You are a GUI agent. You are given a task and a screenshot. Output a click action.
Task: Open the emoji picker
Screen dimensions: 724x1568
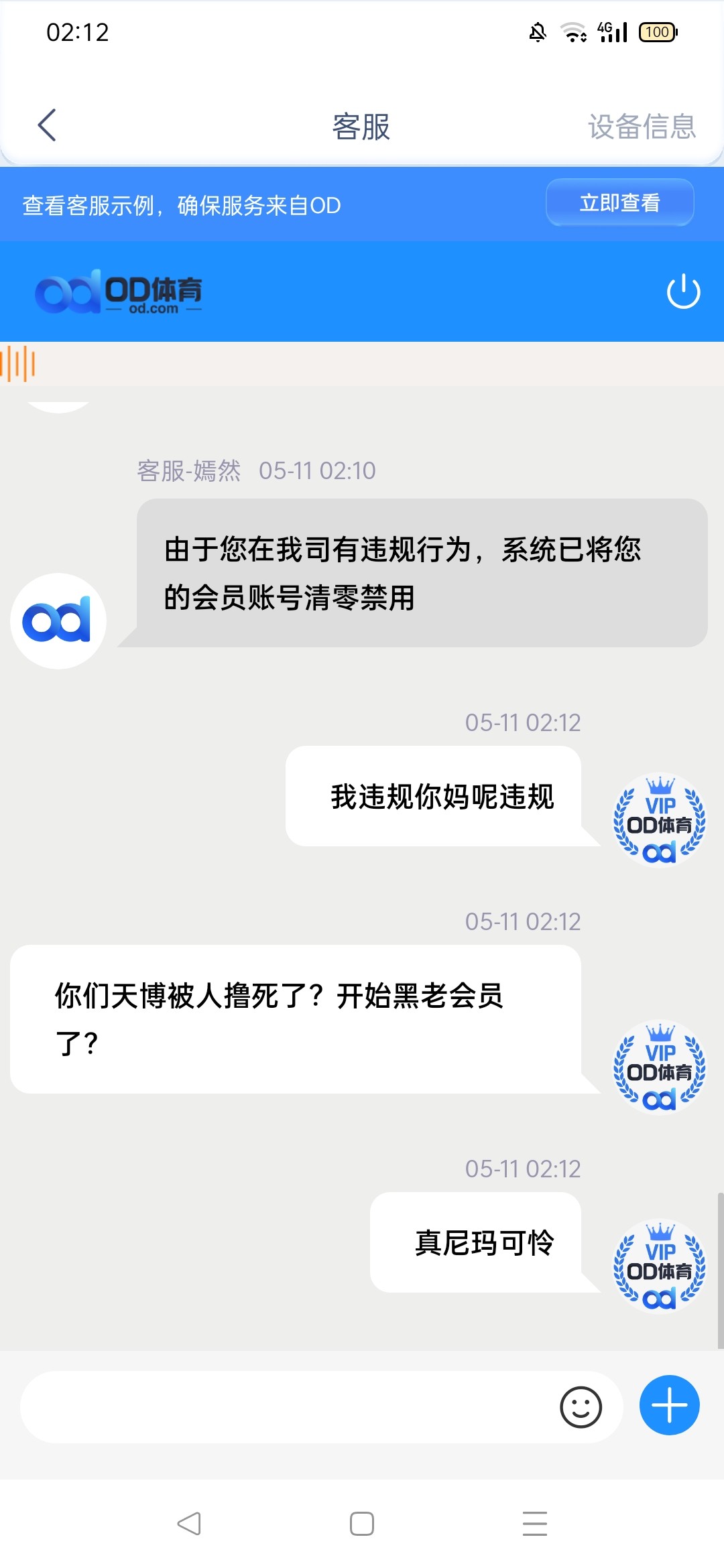point(581,1407)
